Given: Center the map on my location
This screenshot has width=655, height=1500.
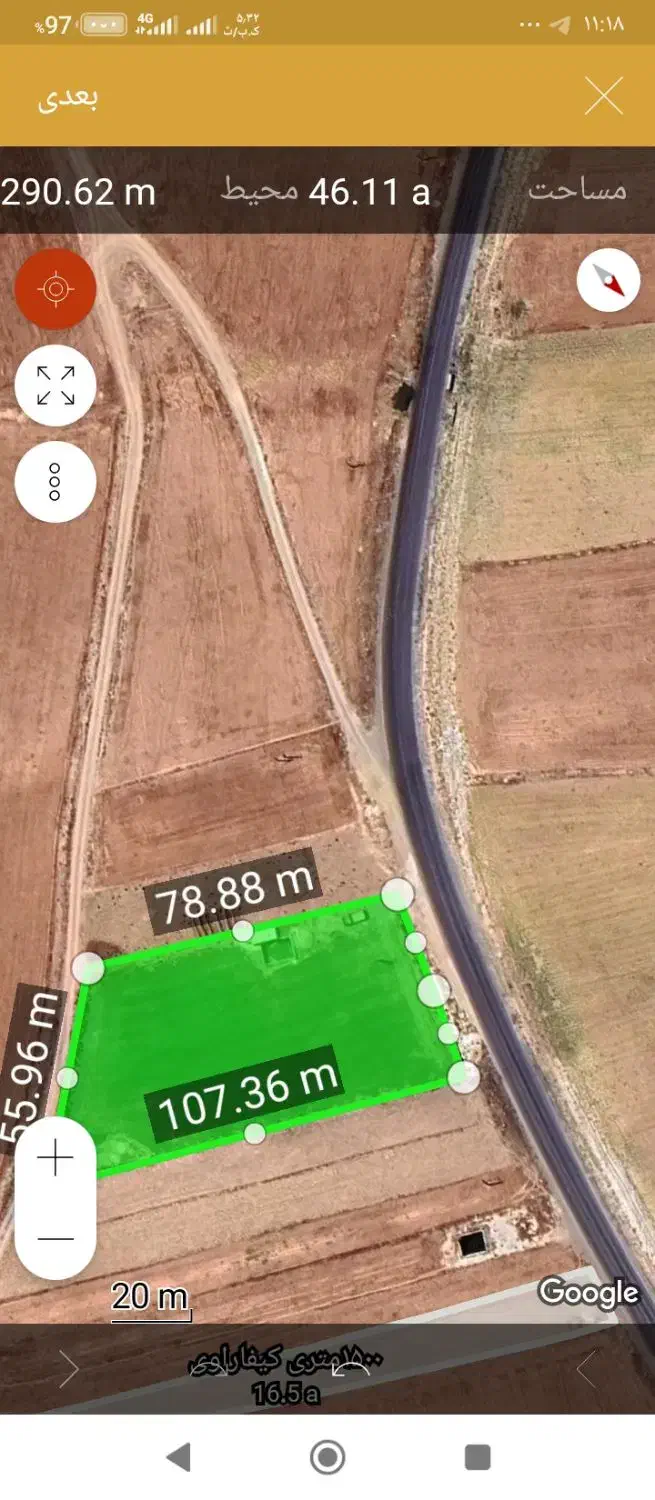Looking at the screenshot, I should pyautogui.click(x=55, y=290).
